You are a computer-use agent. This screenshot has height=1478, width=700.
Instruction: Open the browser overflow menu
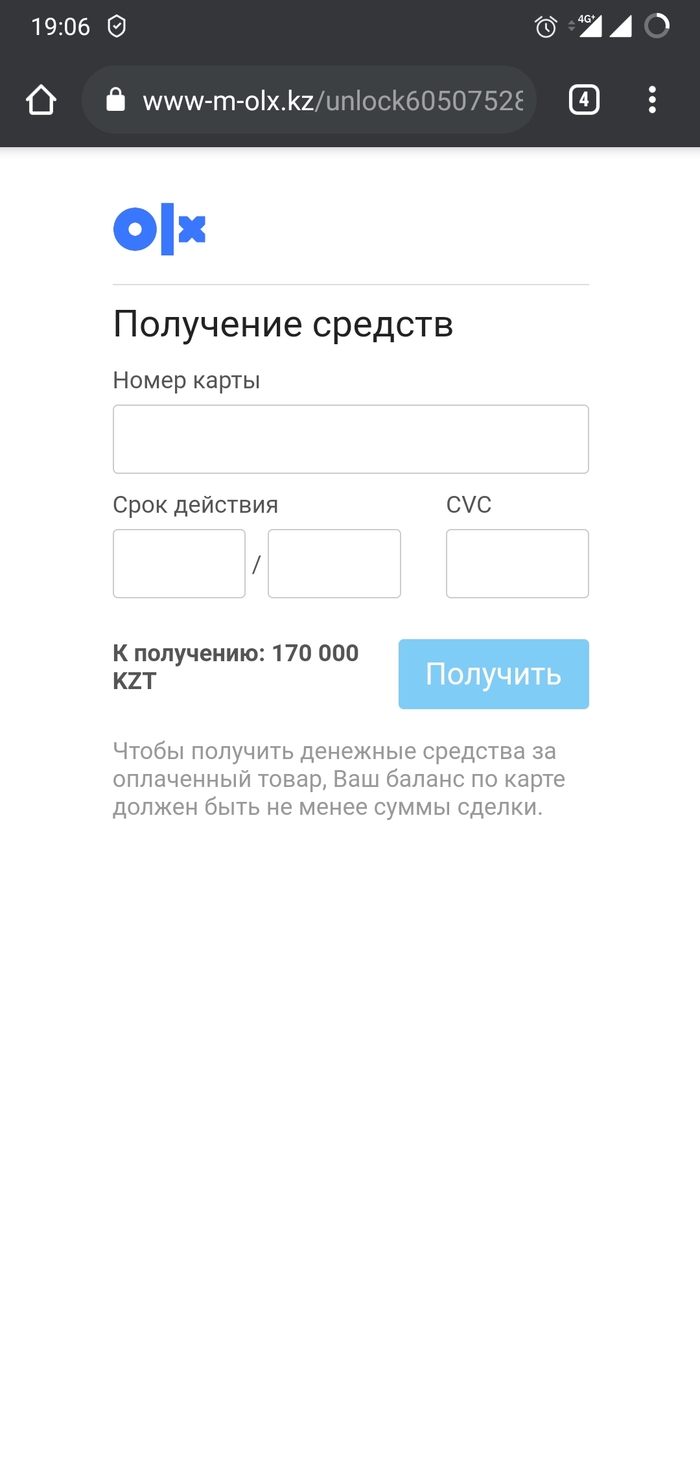[652, 100]
